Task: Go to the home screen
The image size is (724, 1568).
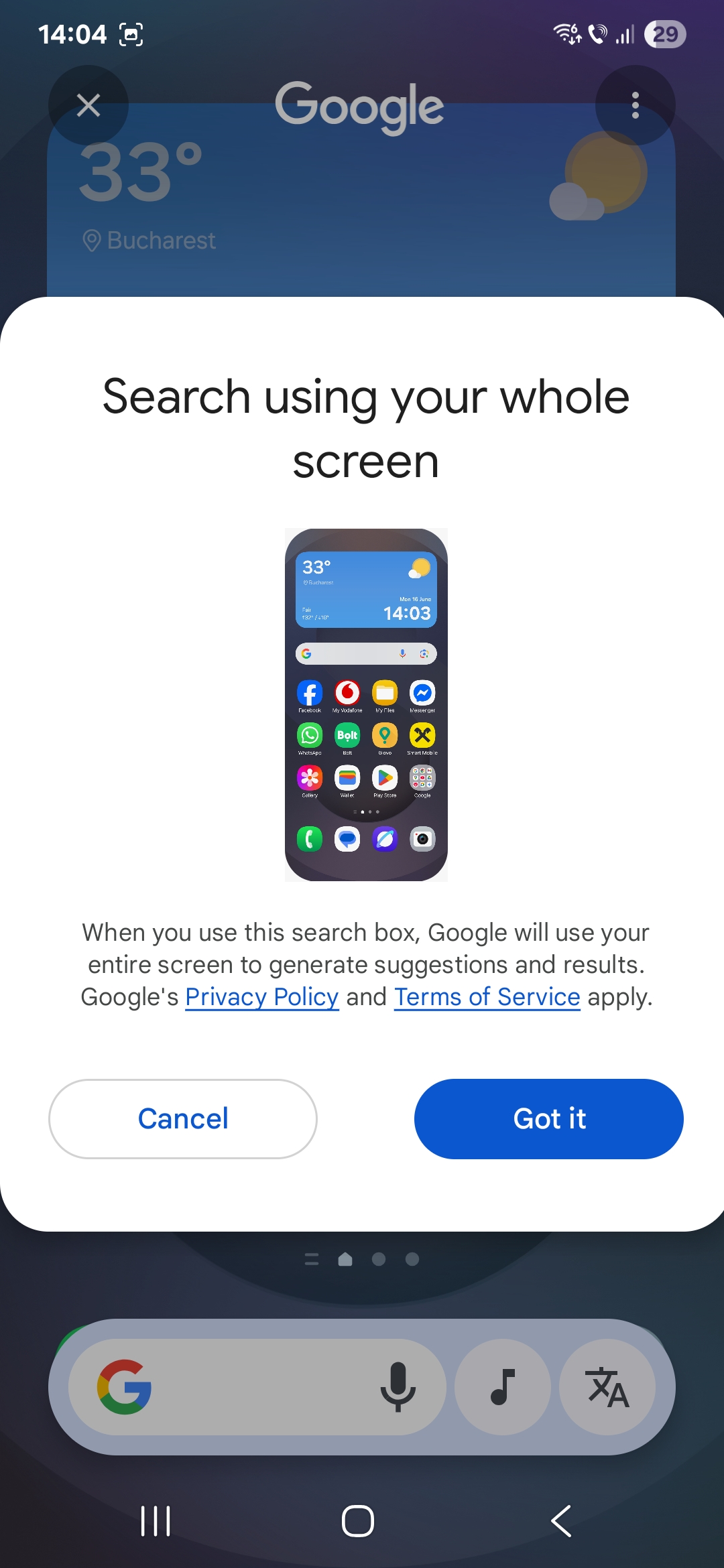Action: click(358, 1520)
